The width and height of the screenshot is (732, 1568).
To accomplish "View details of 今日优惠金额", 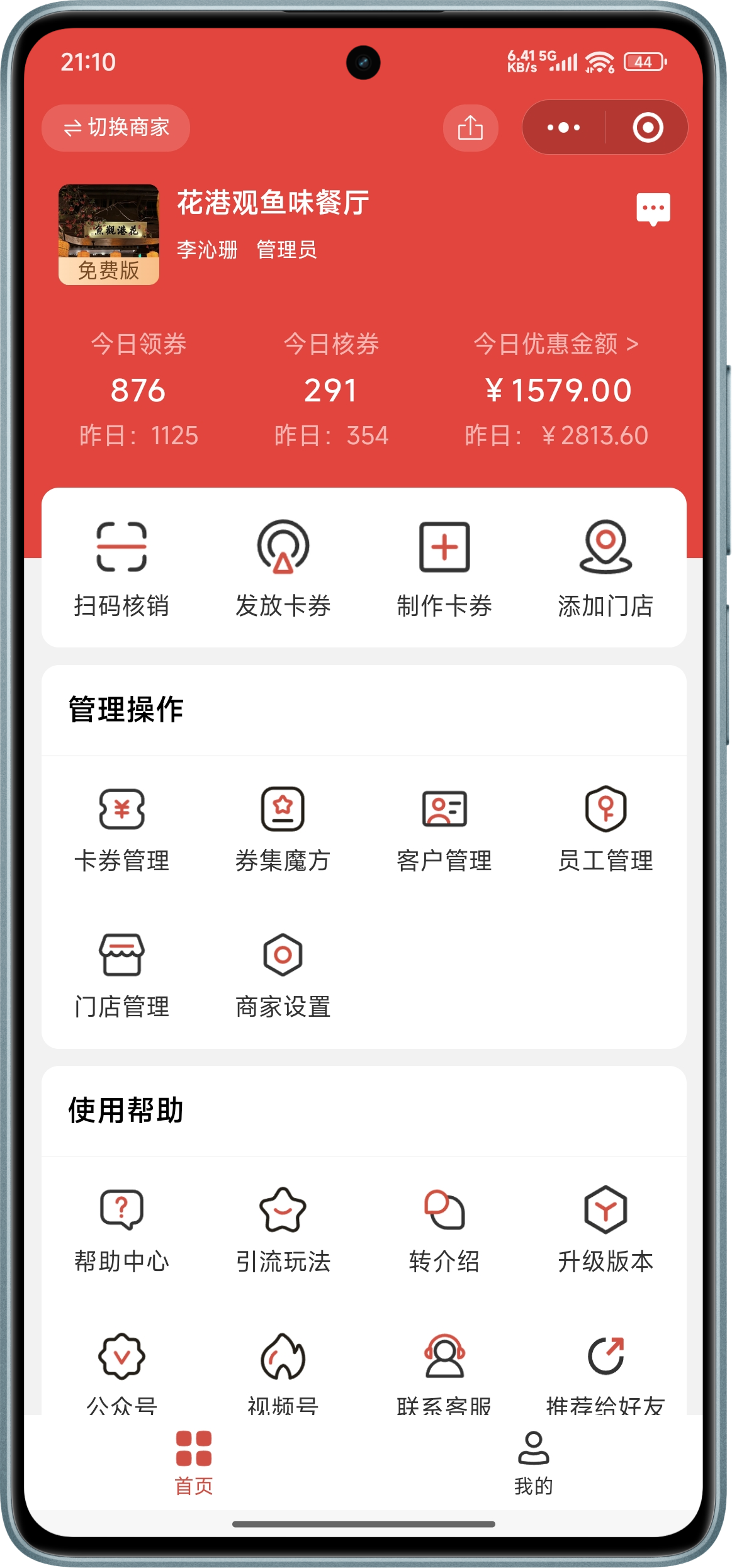I will [556, 344].
